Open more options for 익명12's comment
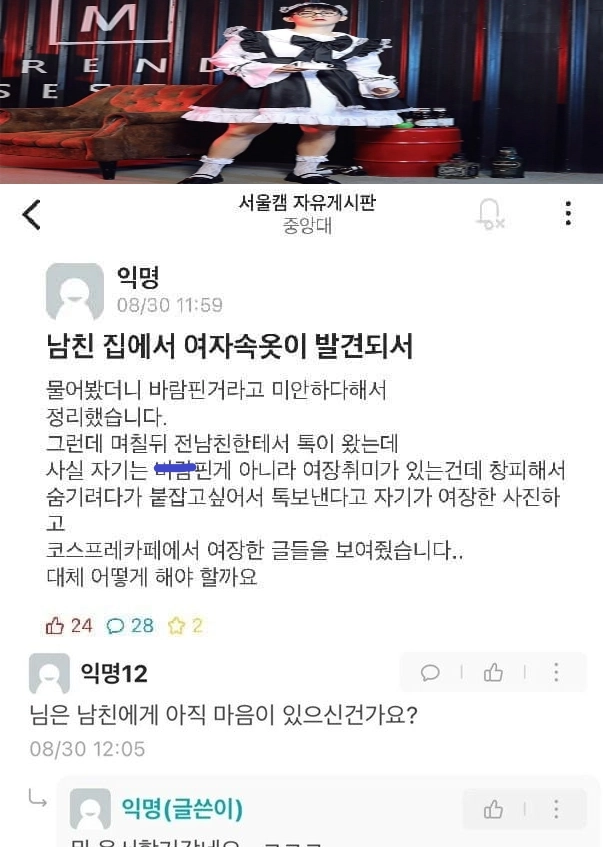The image size is (603, 847). point(556,673)
